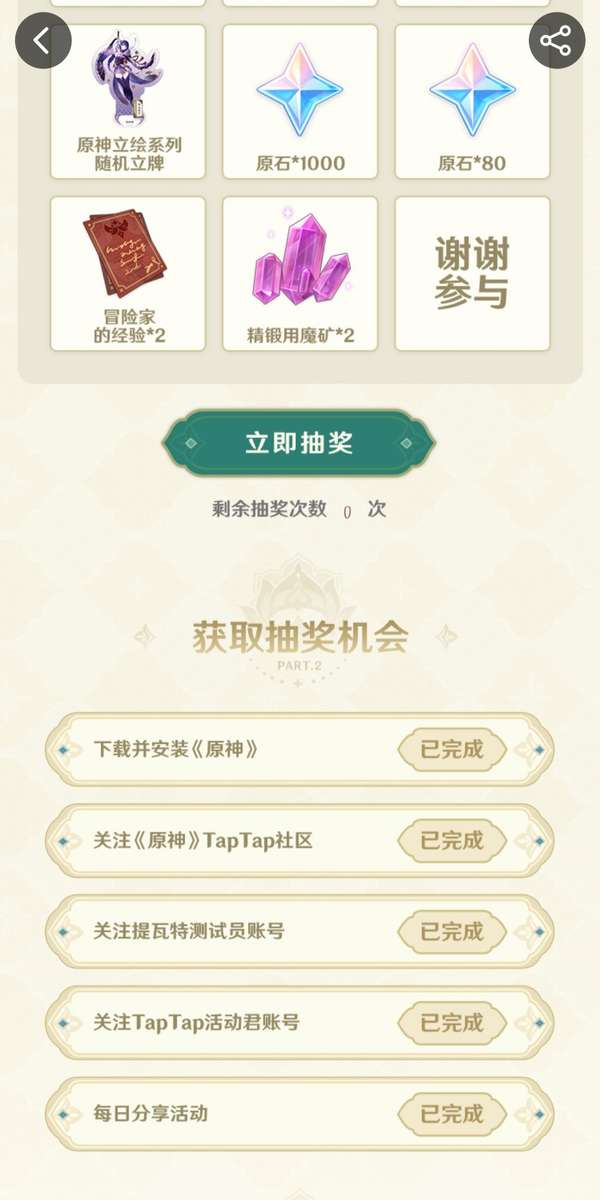Tap 已完成 next to 每日分享活动
The height and width of the screenshot is (1200, 600).
click(452, 1113)
